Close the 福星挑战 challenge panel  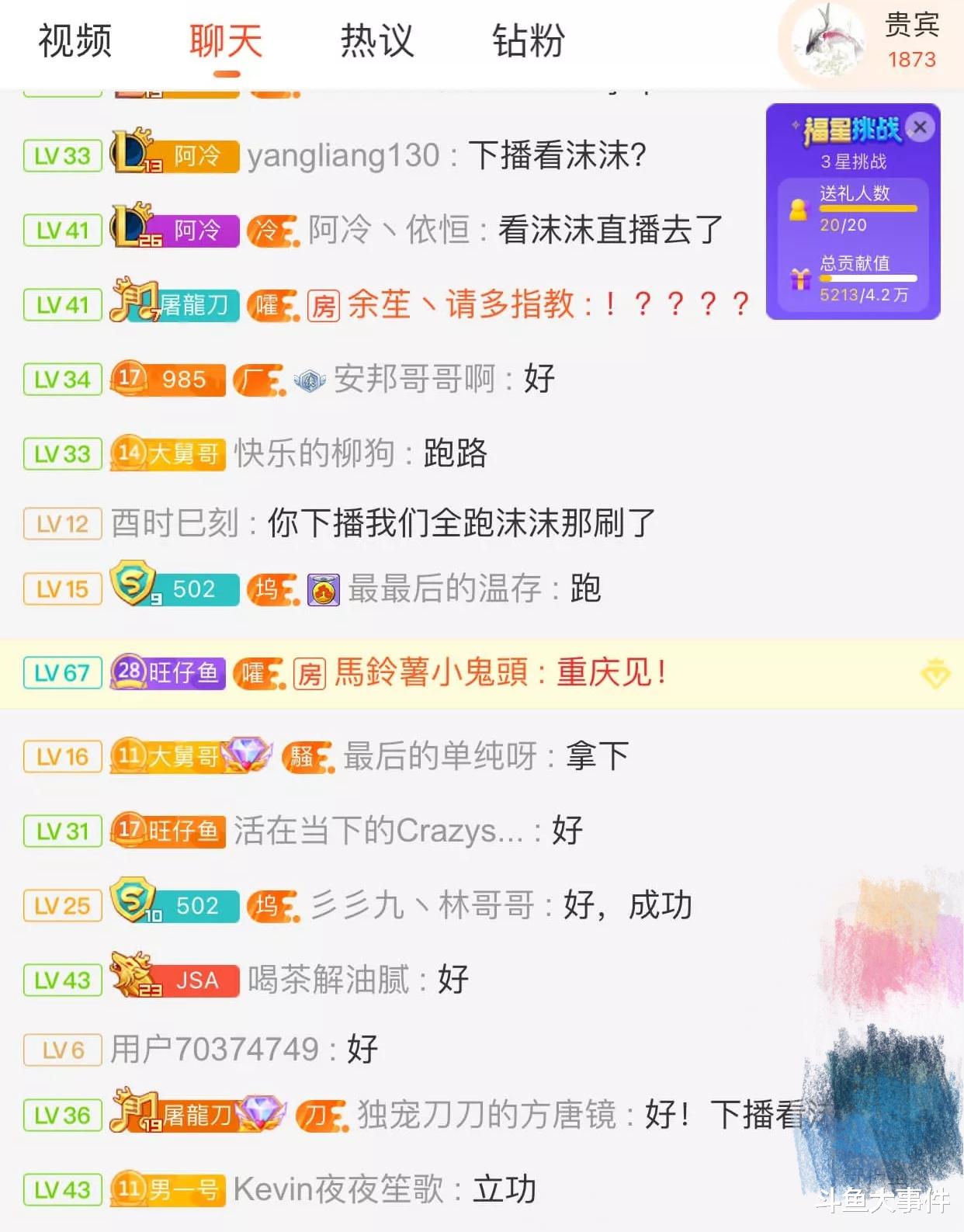pos(922,127)
